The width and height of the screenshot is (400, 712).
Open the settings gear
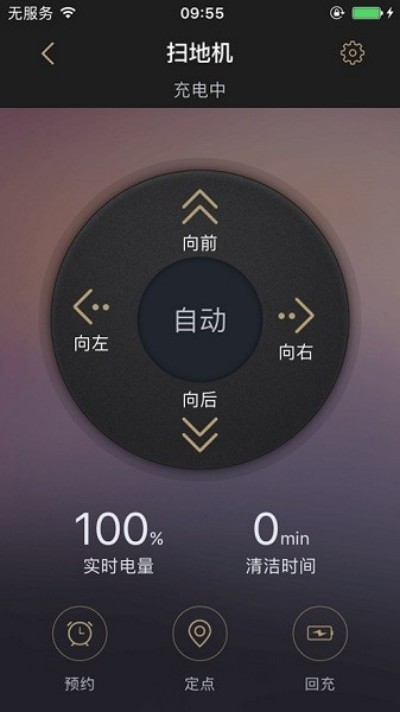[352, 54]
